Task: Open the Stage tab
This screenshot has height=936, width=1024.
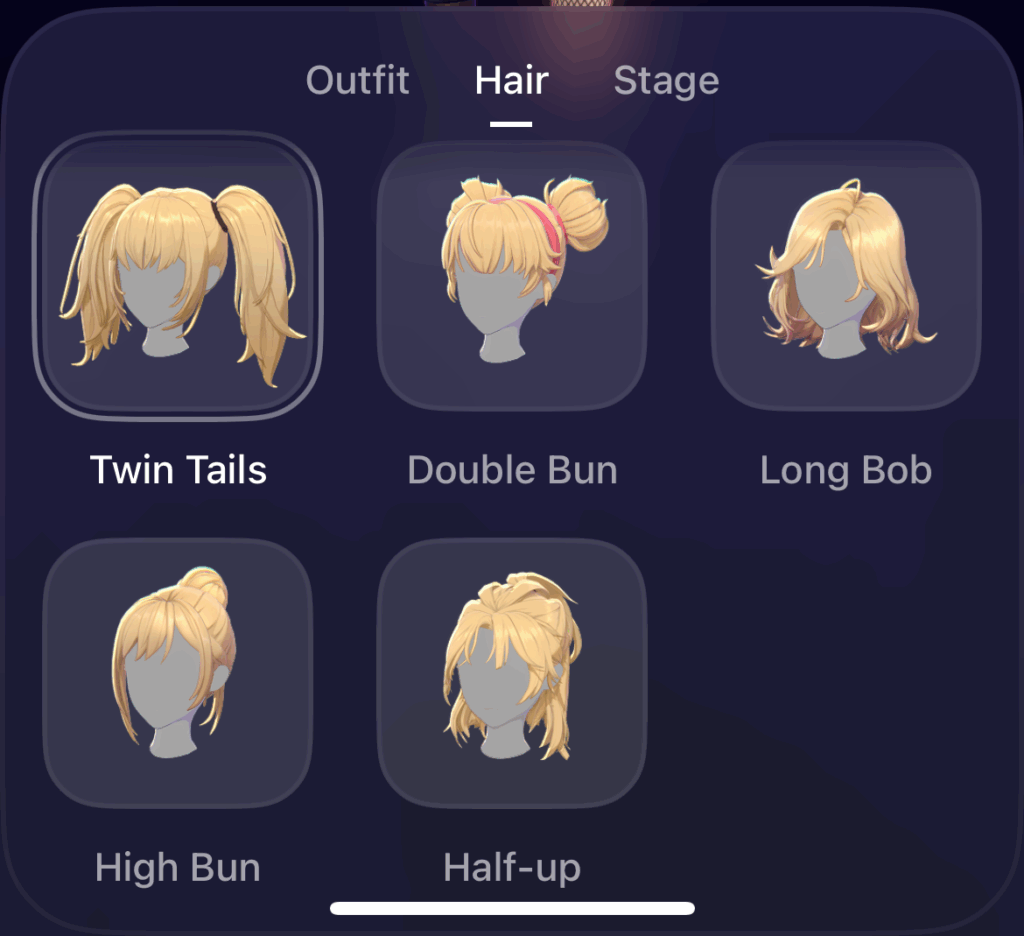Action: coord(666,80)
